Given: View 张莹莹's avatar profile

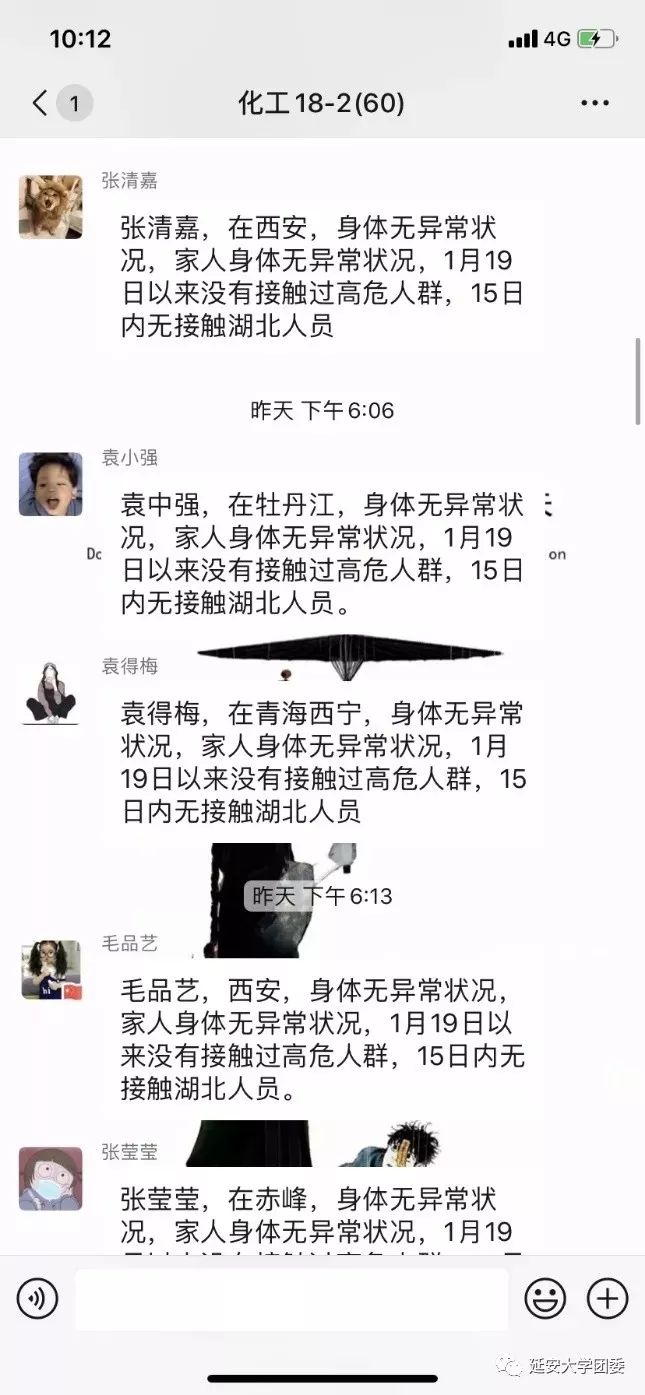Looking at the screenshot, I should tap(51, 1178).
